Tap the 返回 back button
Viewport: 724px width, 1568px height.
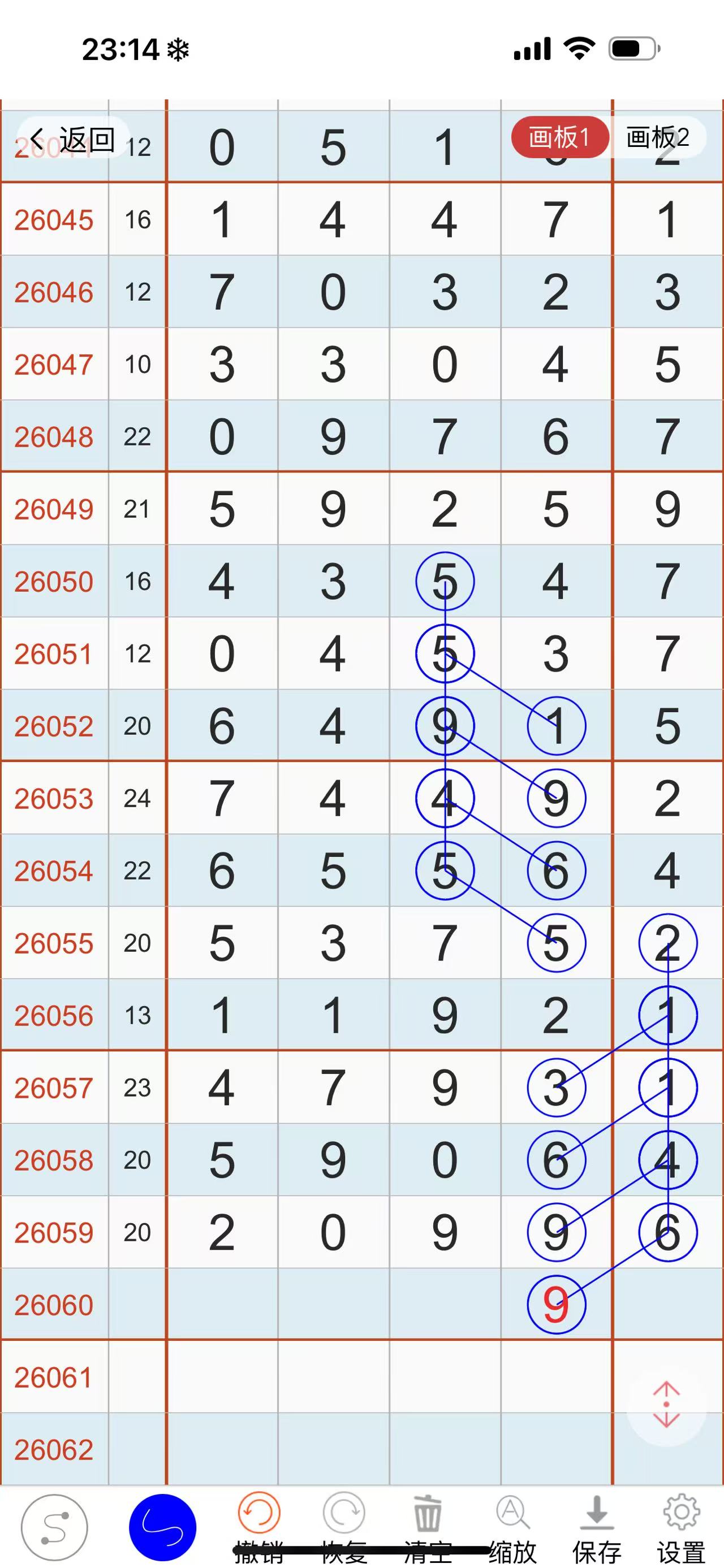[73, 140]
